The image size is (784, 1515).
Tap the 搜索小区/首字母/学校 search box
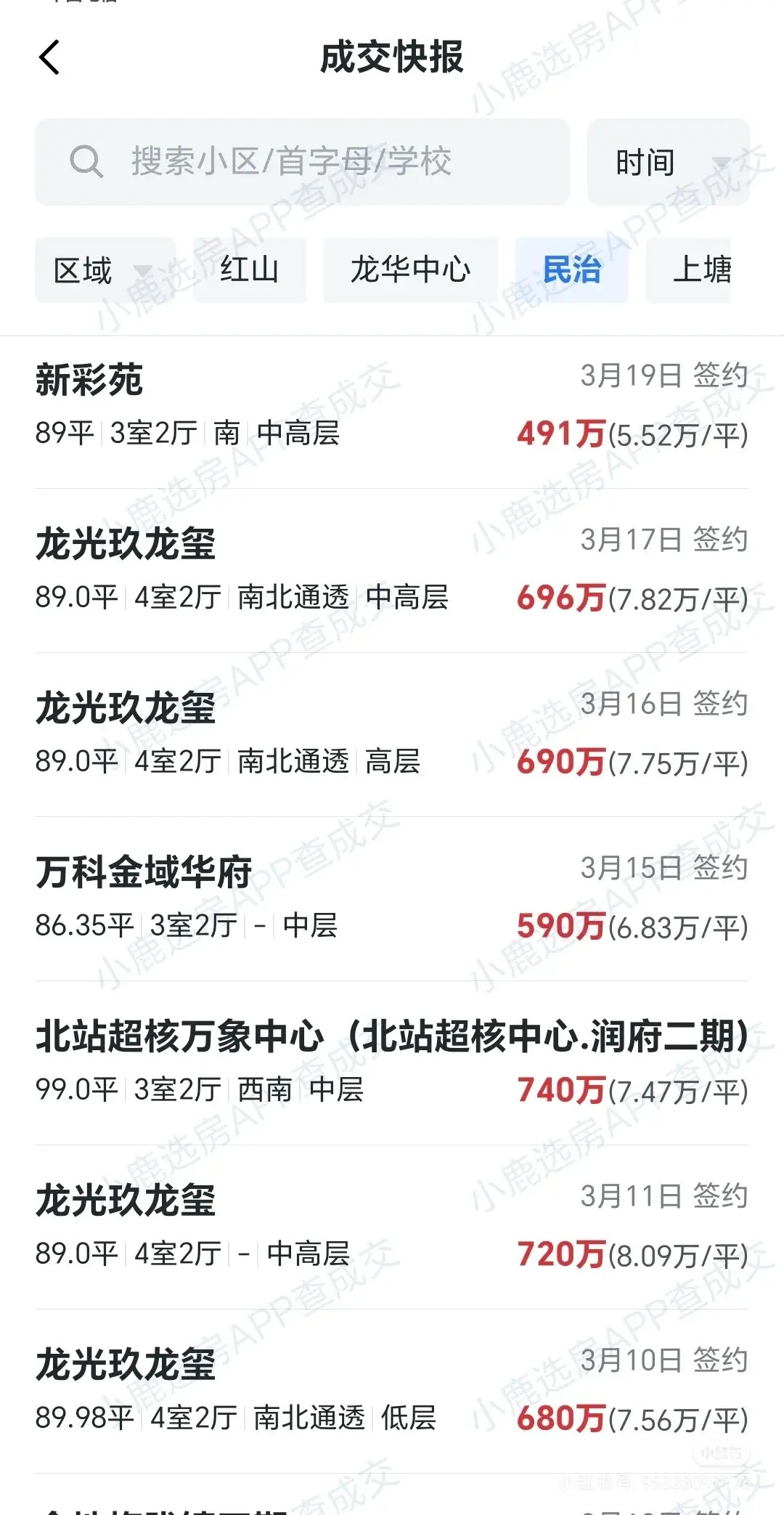tap(301, 161)
